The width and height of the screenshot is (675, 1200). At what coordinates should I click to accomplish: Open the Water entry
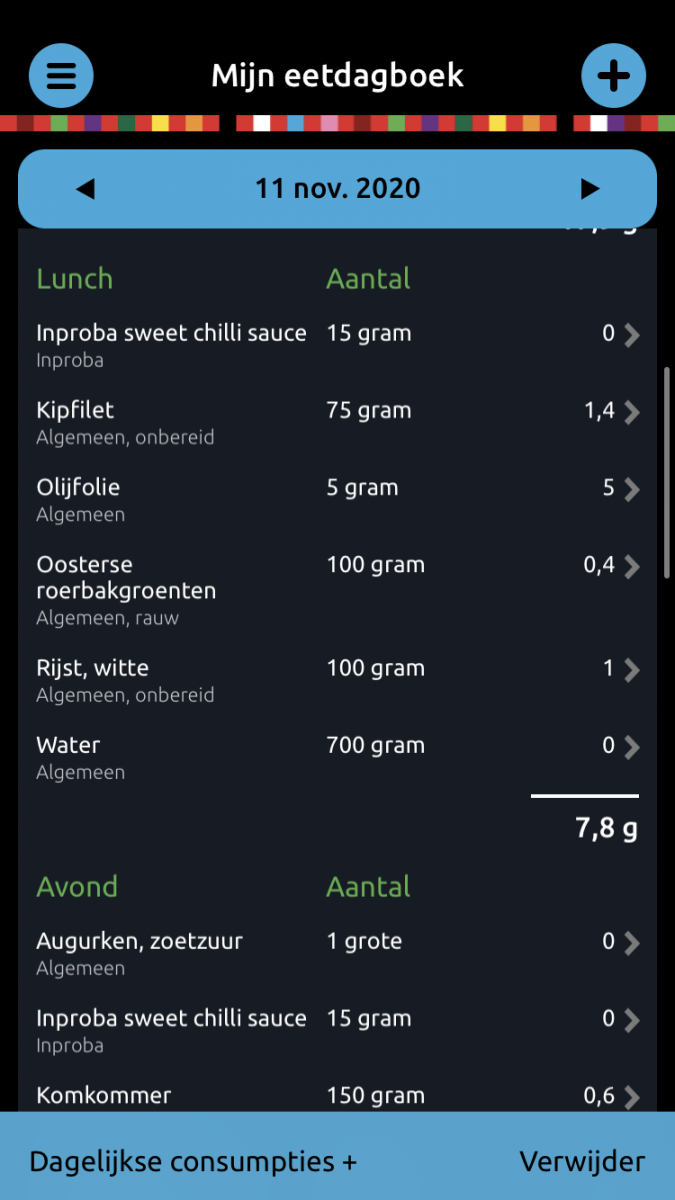(x=336, y=757)
